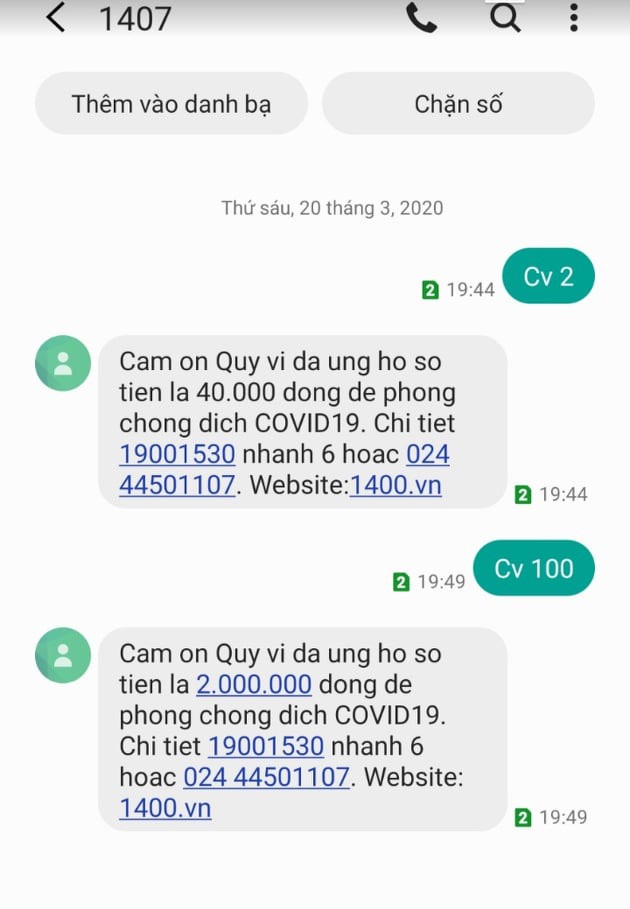630x909 pixels.
Task: Go back from the 1407 conversation
Action: coord(56,18)
